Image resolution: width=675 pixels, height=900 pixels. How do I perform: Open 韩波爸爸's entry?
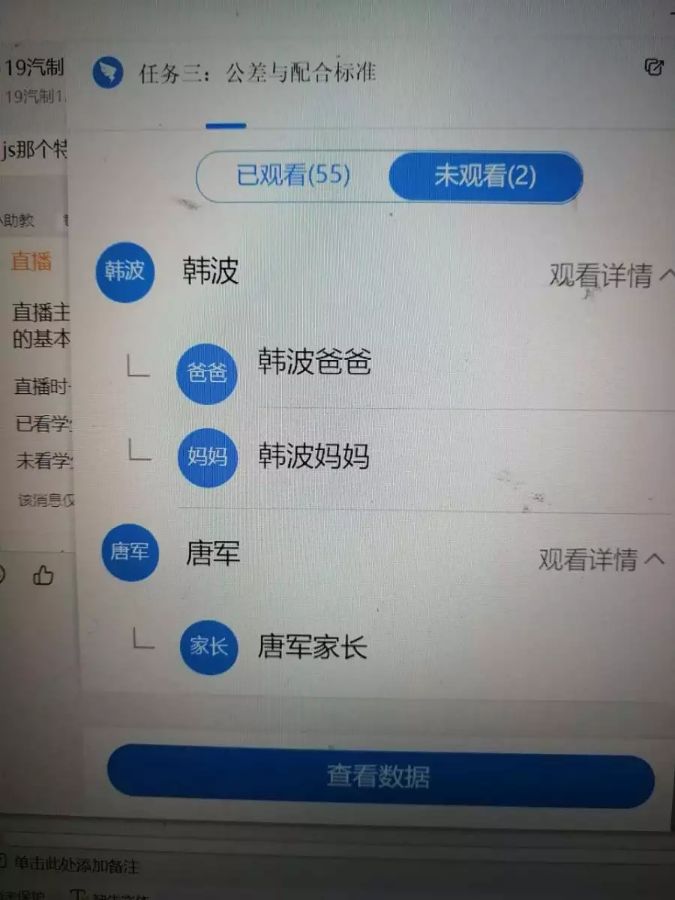tap(314, 362)
